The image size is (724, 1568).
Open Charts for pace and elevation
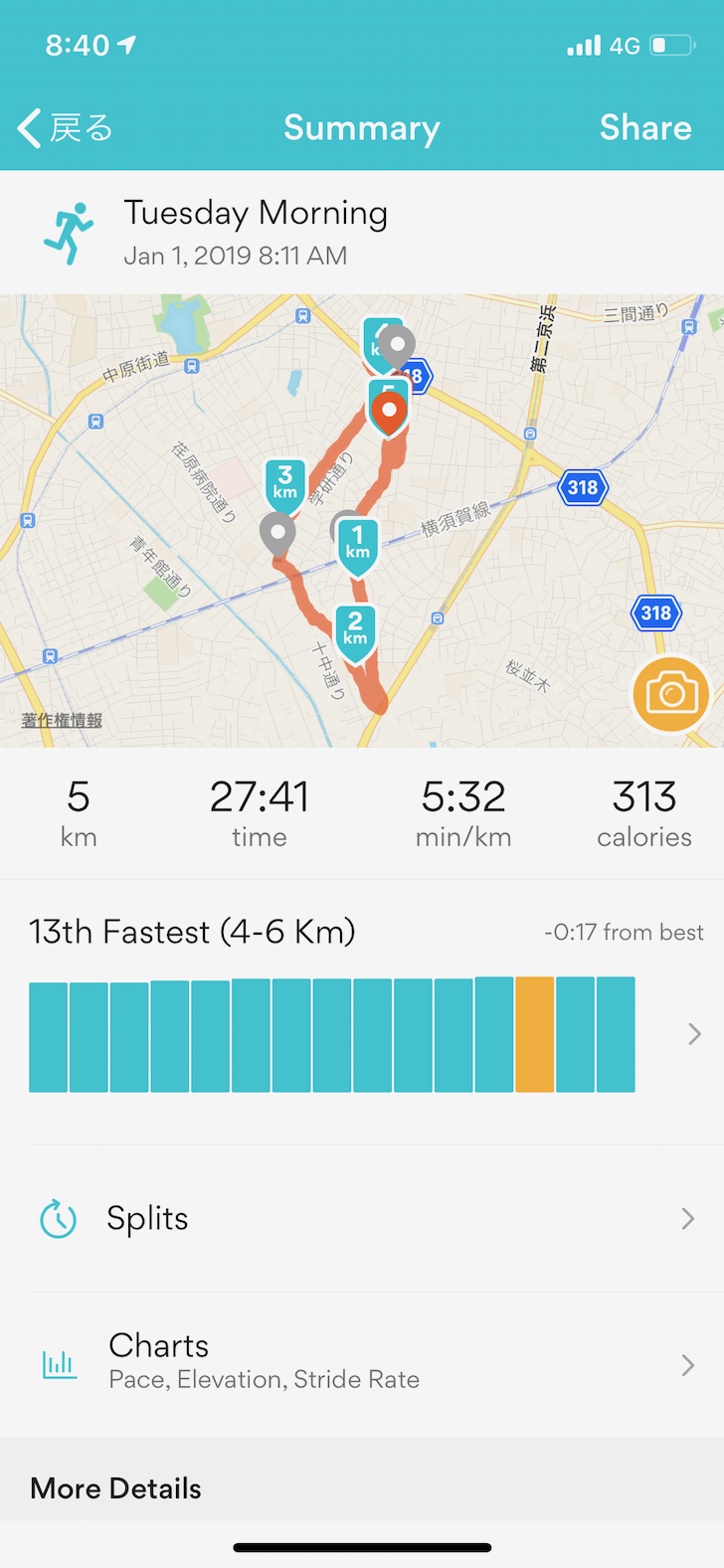coord(362,1364)
